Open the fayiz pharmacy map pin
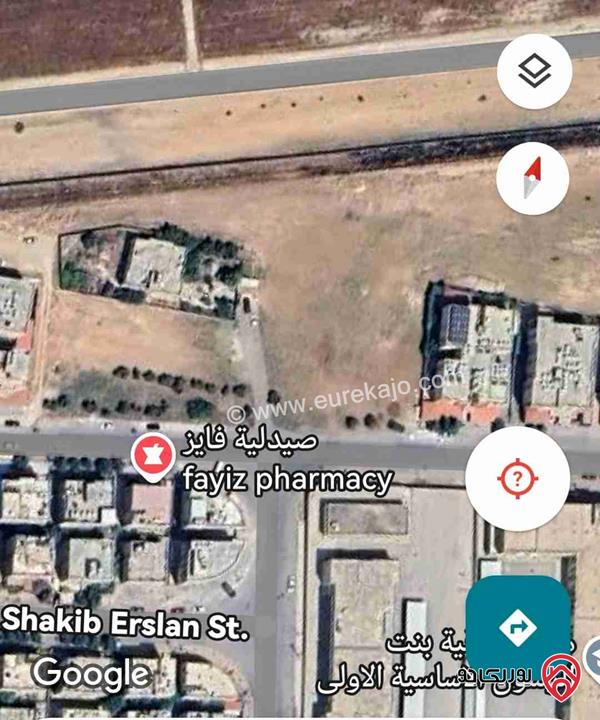The height and width of the screenshot is (720, 600). tap(153, 454)
